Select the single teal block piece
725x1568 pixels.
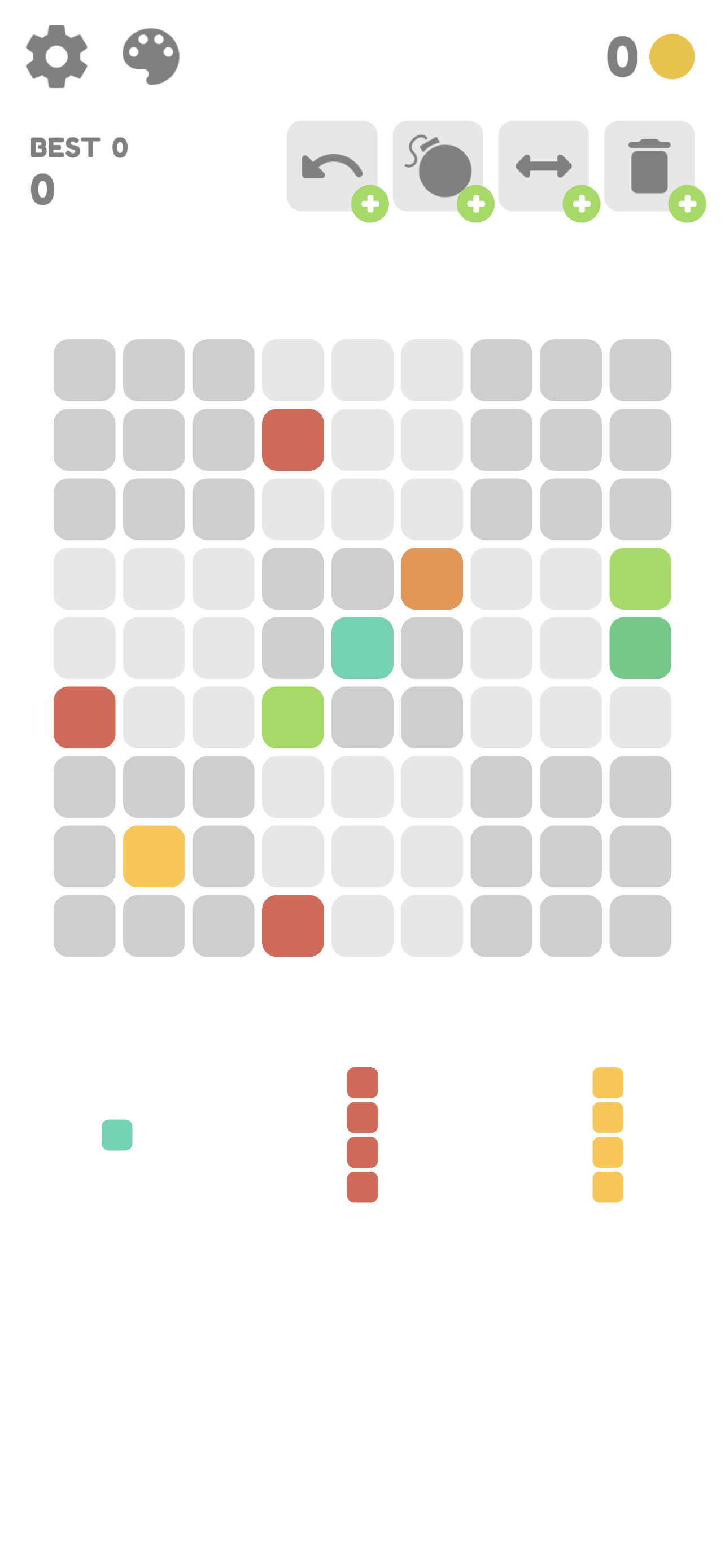(117, 1135)
